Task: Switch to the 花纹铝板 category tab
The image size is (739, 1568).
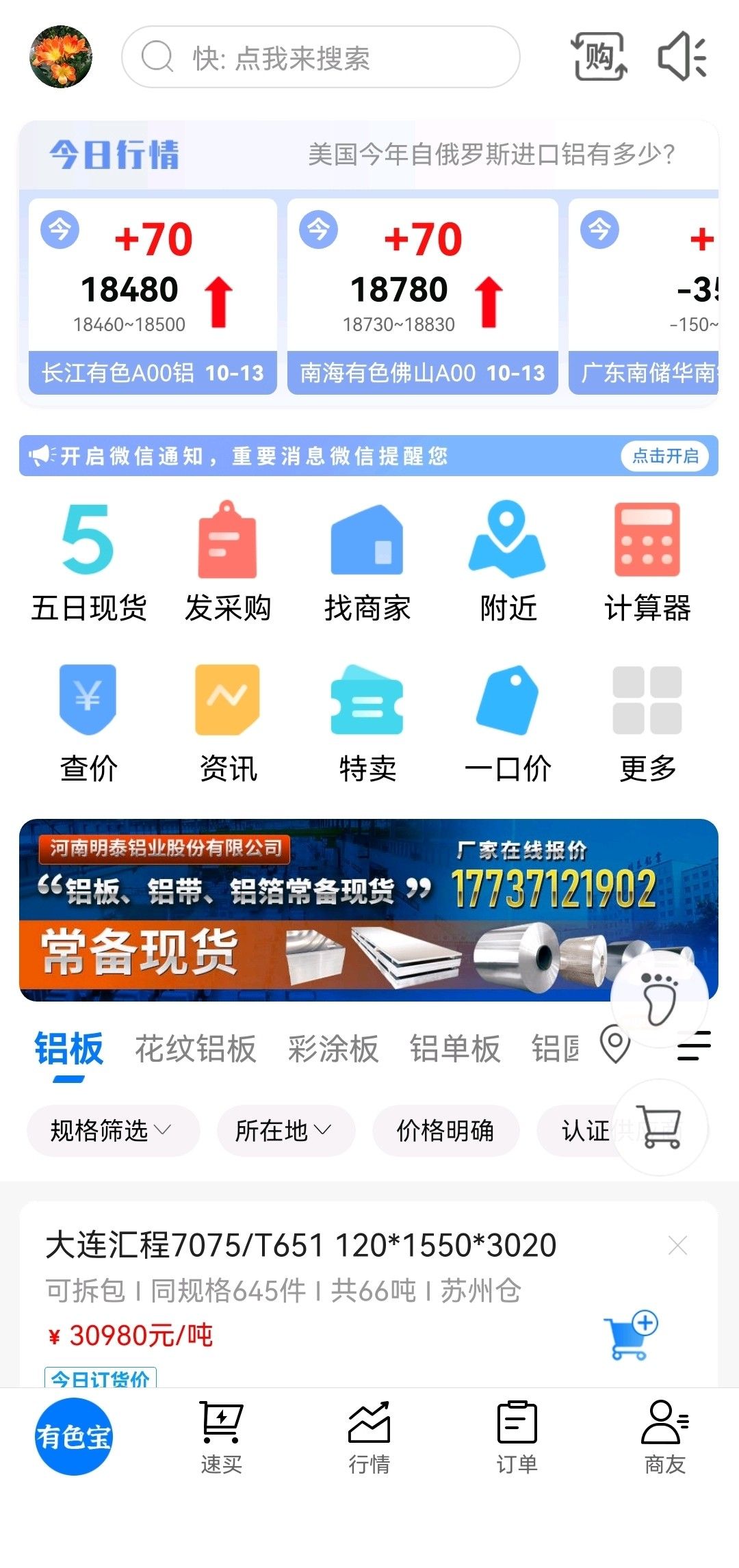Action: (x=195, y=1049)
